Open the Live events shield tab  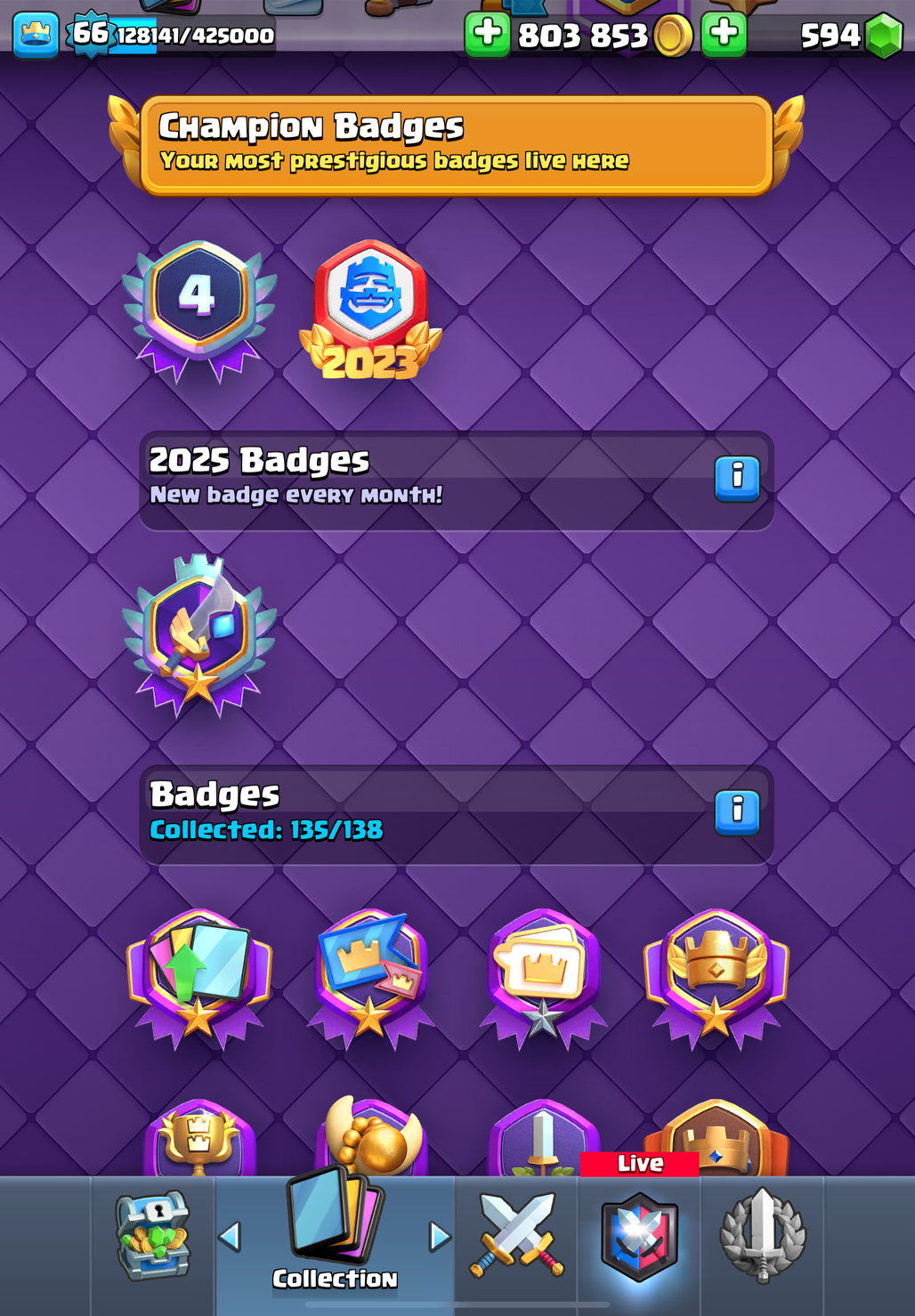(639, 1237)
